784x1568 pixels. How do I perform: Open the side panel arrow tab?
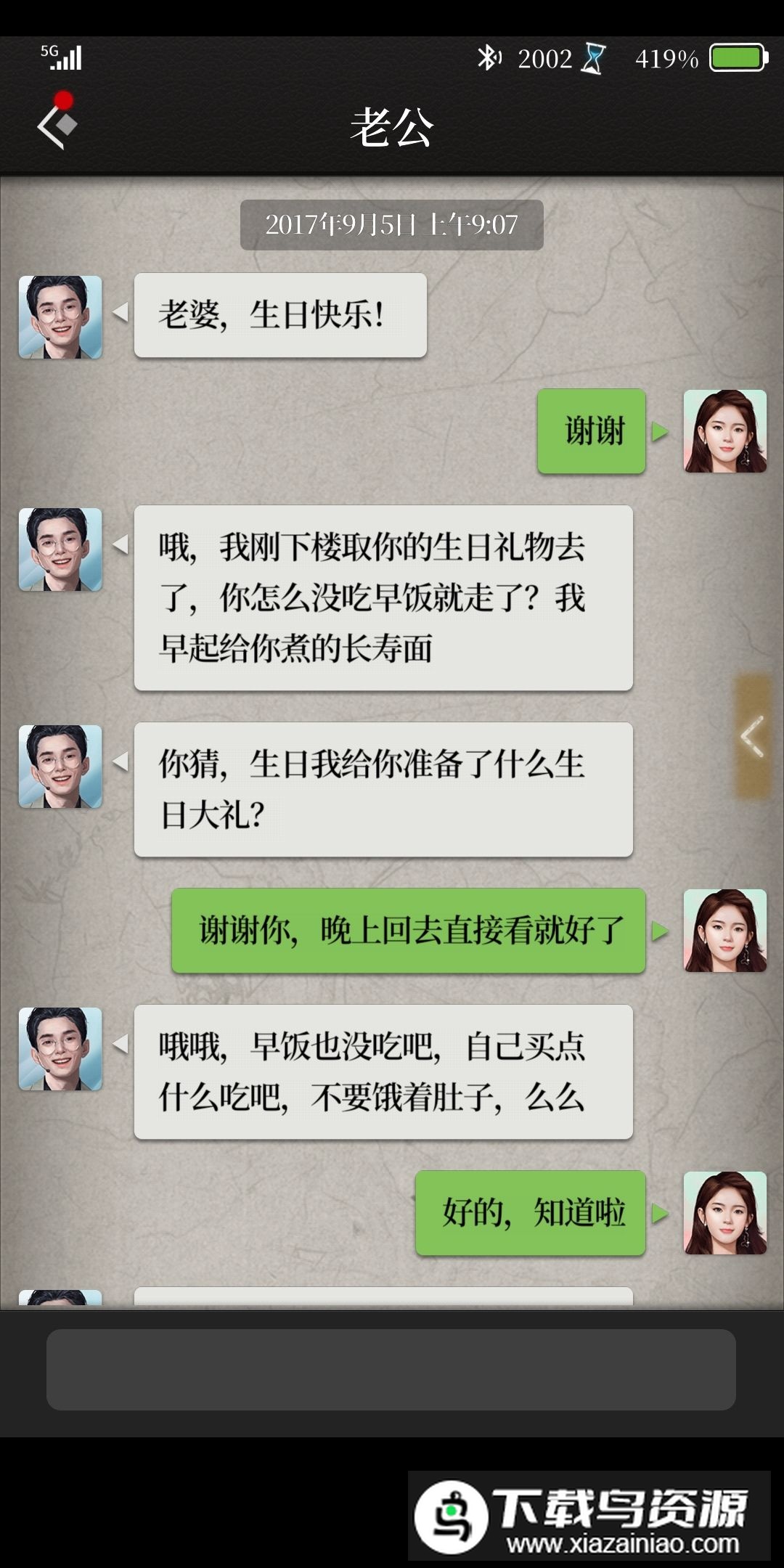[752, 736]
